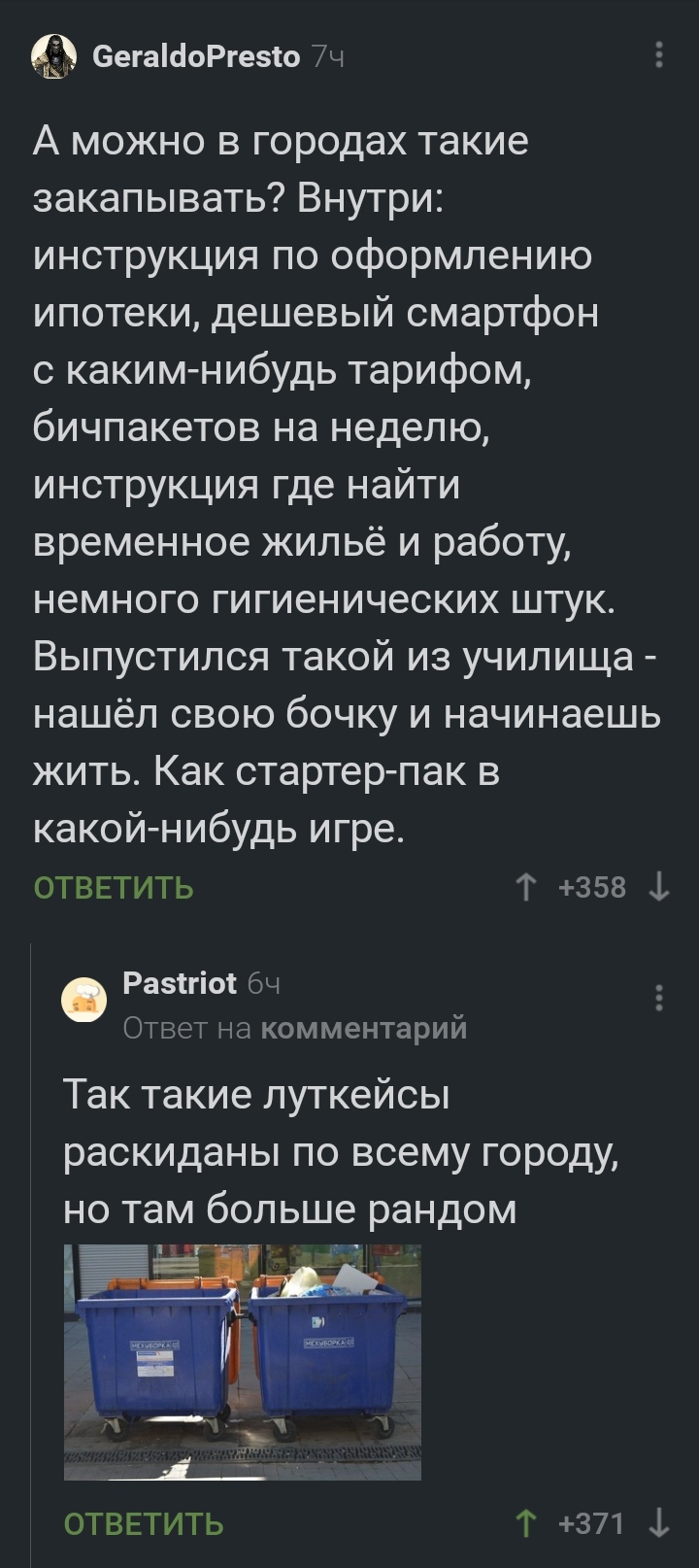Open Pastriot's profile
Image resolution: width=699 pixels, height=1568 pixels.
tap(179, 983)
